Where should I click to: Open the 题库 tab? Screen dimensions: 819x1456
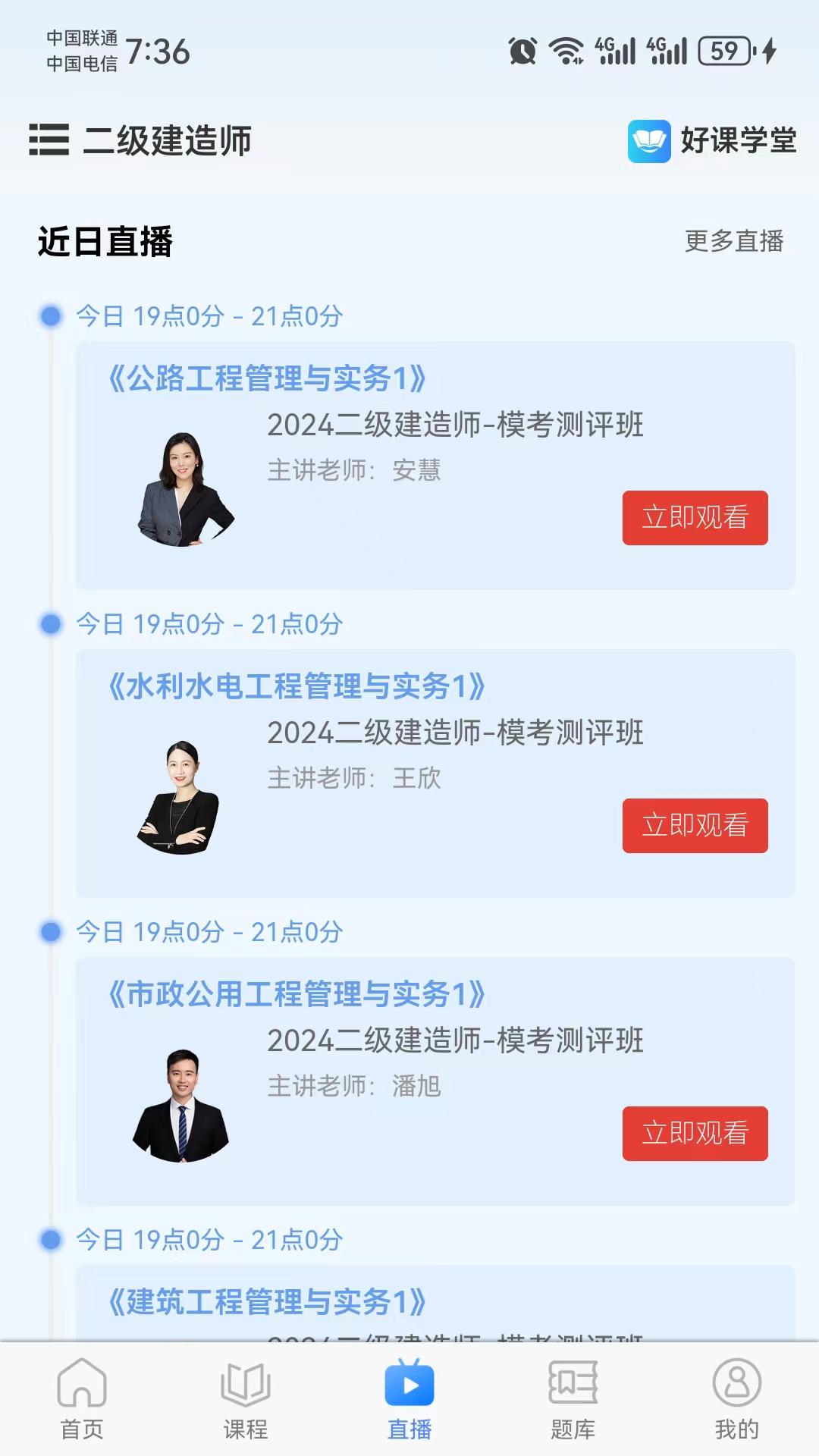coord(573,1399)
